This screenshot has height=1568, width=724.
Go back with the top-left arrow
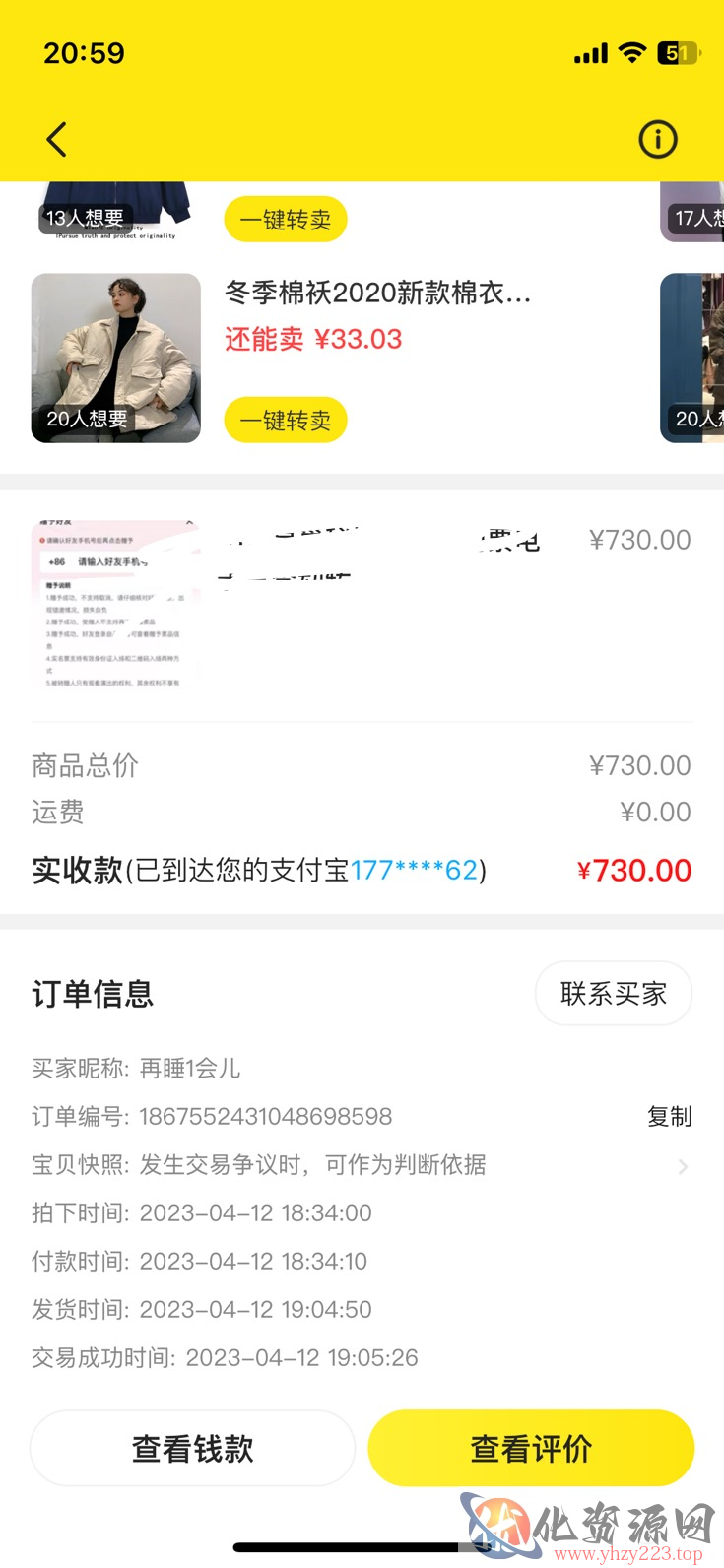[57, 139]
